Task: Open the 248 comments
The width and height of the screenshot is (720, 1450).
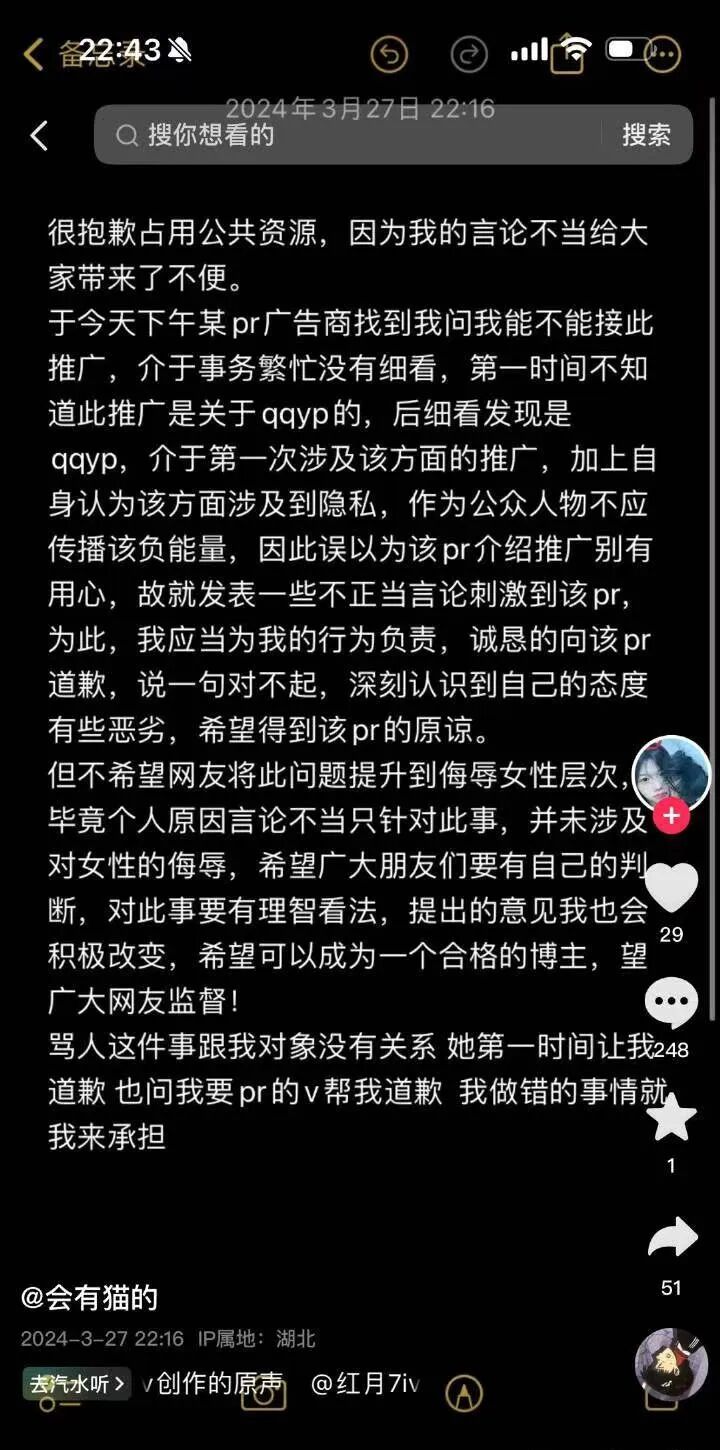Action: (x=671, y=1003)
